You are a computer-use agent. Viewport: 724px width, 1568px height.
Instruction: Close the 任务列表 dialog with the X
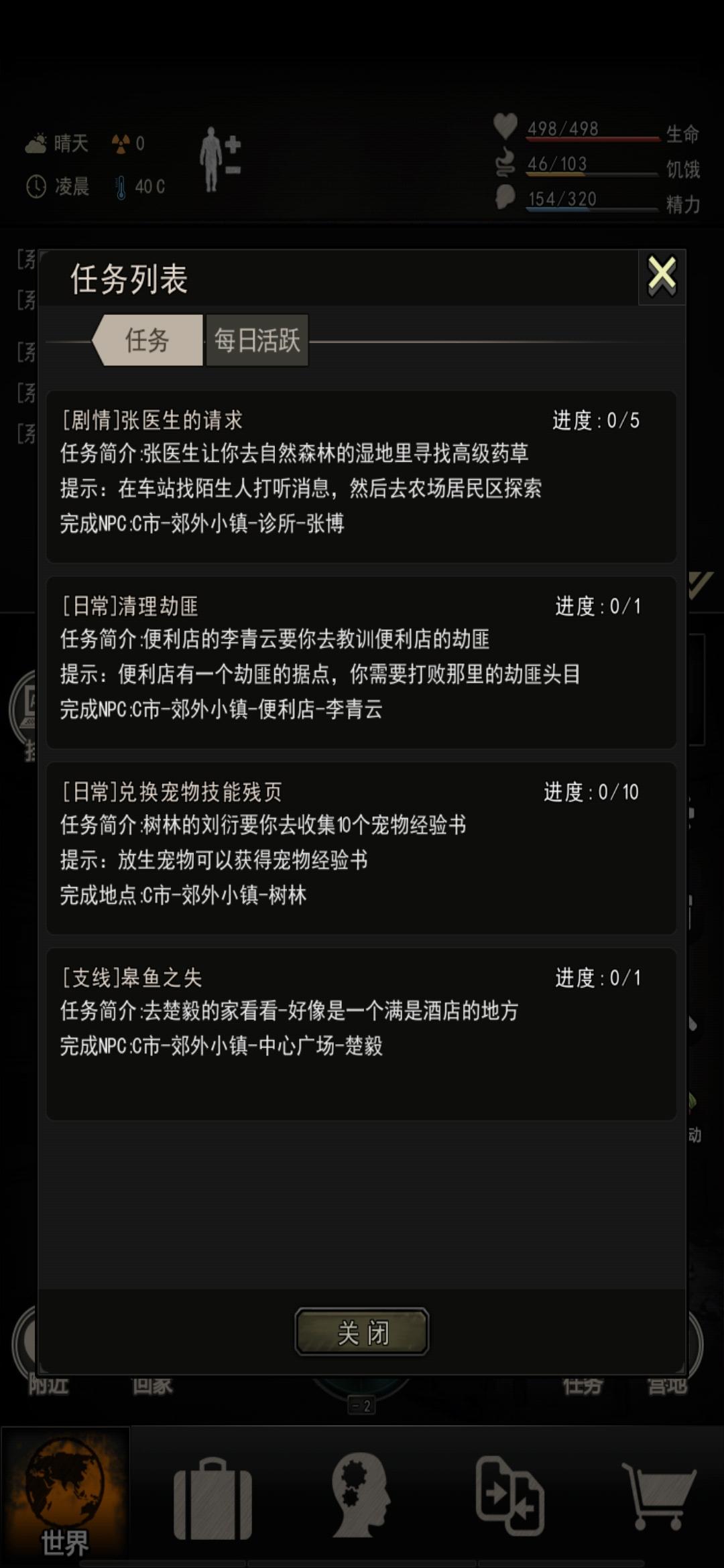click(x=661, y=277)
